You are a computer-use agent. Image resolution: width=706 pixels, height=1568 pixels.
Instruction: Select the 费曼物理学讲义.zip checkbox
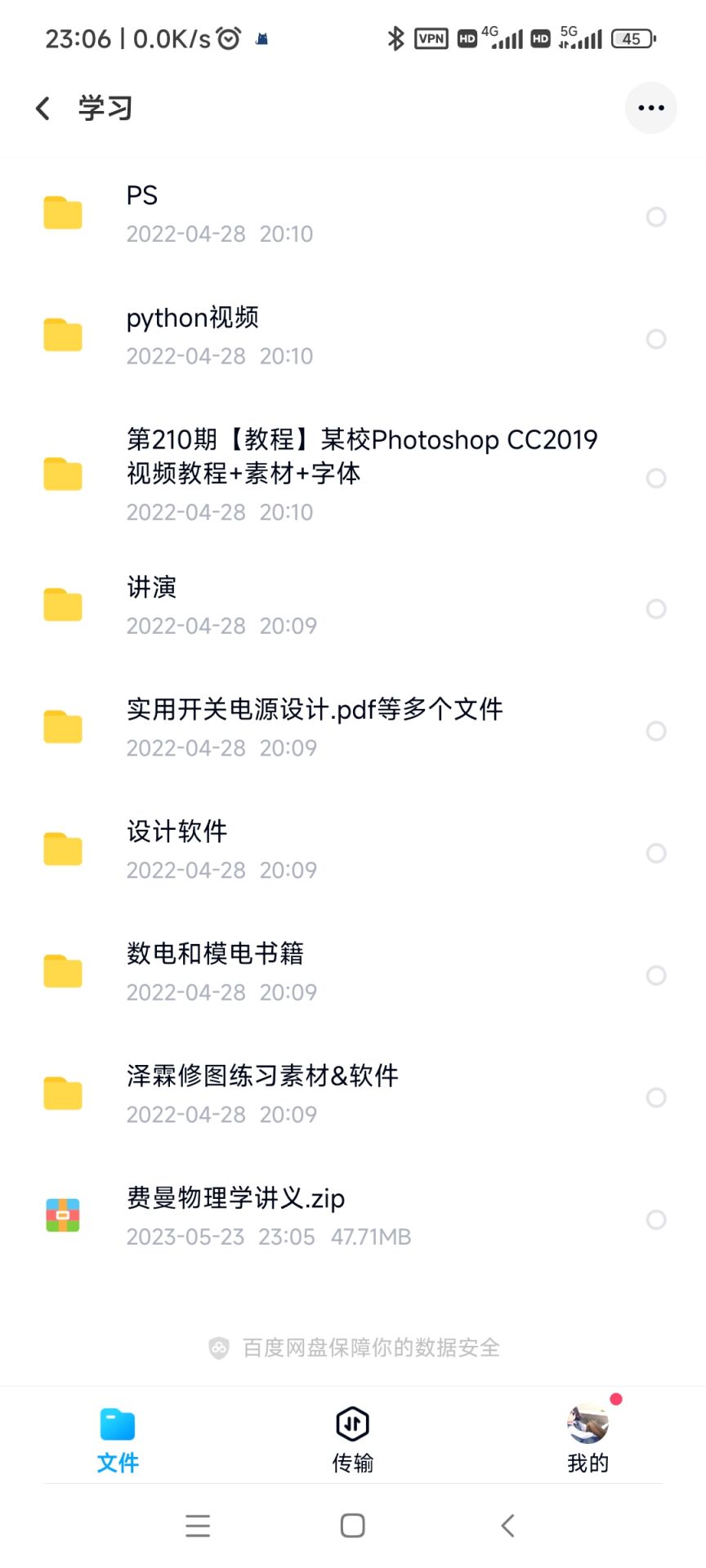[x=656, y=1219]
